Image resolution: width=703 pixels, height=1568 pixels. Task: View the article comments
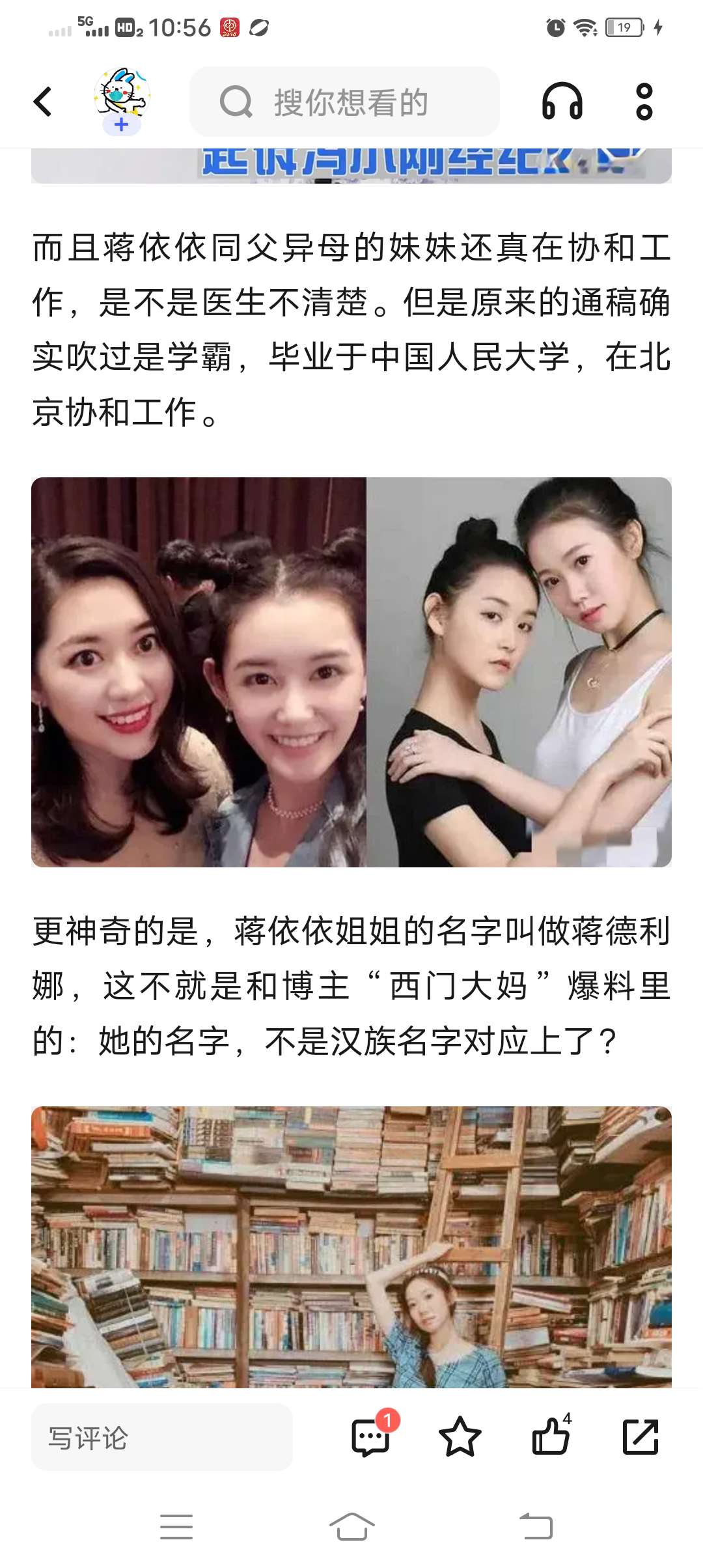[x=371, y=1437]
